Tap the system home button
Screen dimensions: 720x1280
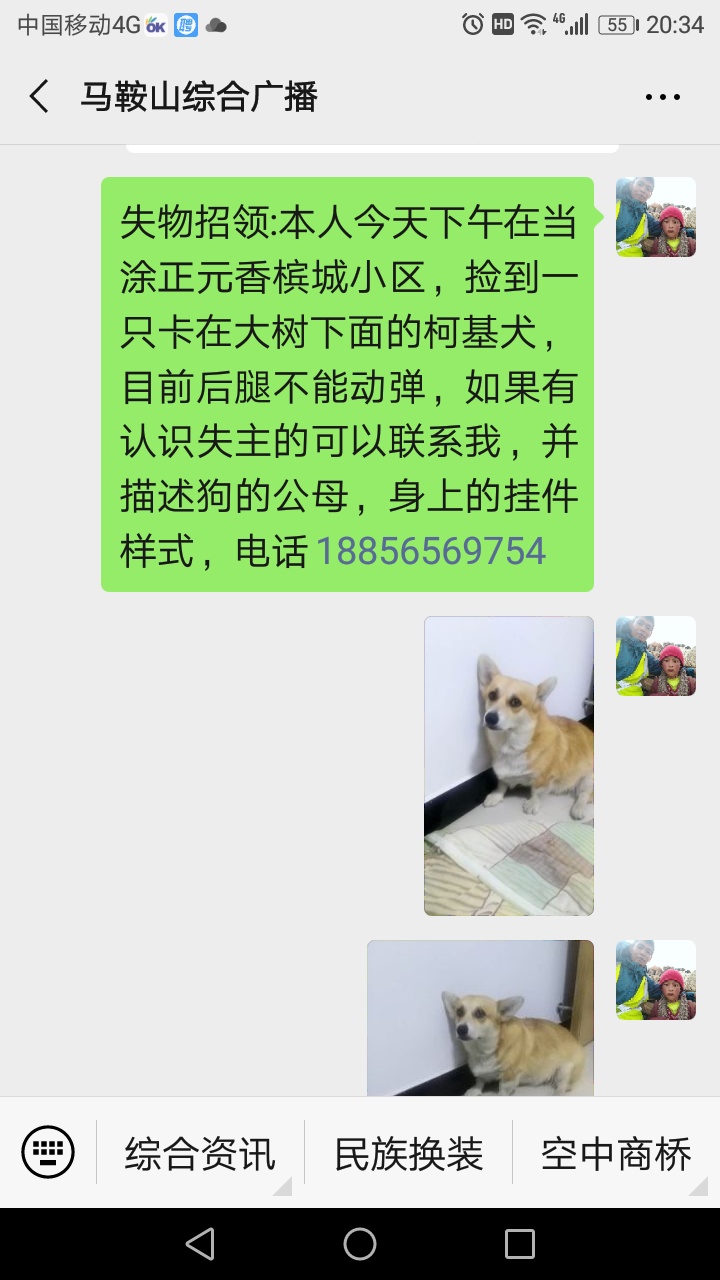click(x=360, y=1244)
